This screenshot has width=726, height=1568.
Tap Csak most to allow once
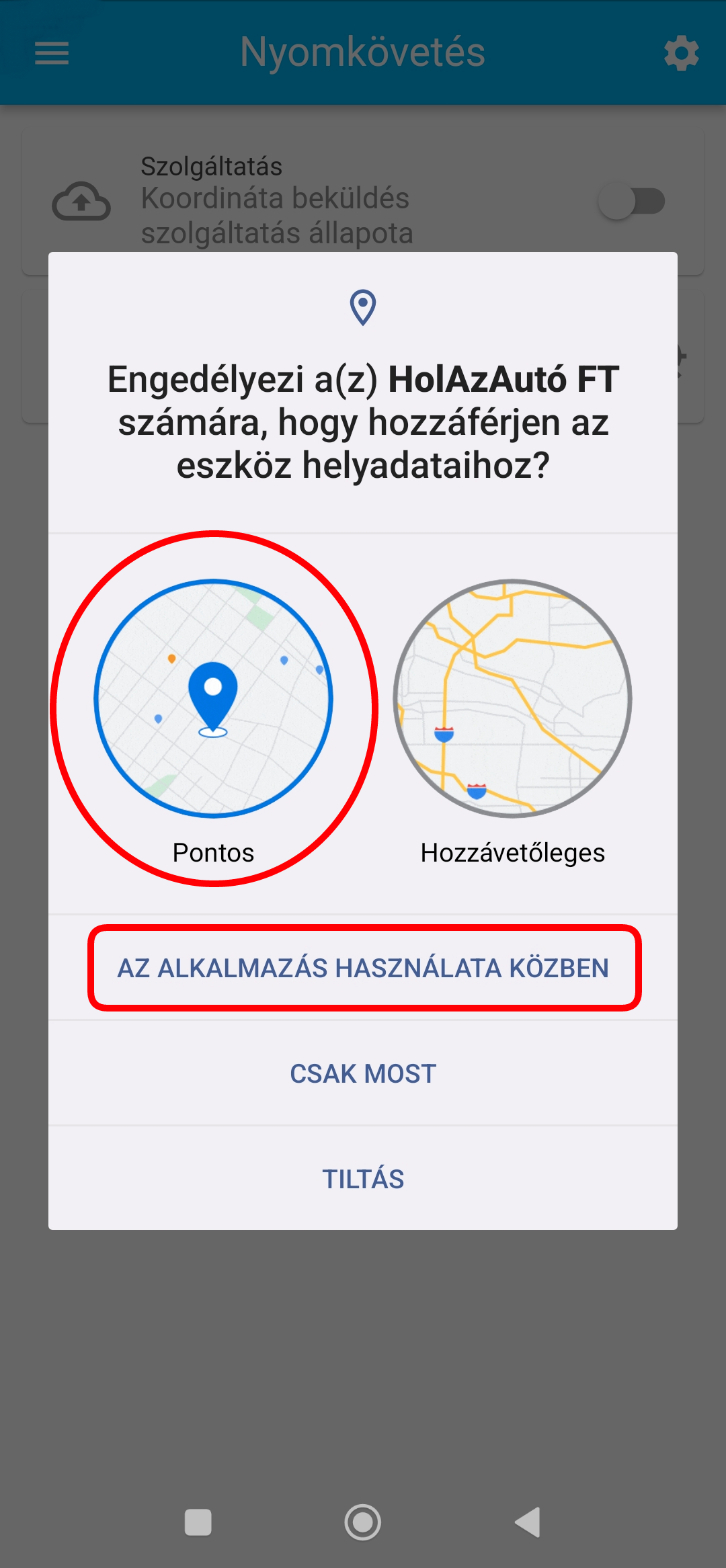[363, 1073]
